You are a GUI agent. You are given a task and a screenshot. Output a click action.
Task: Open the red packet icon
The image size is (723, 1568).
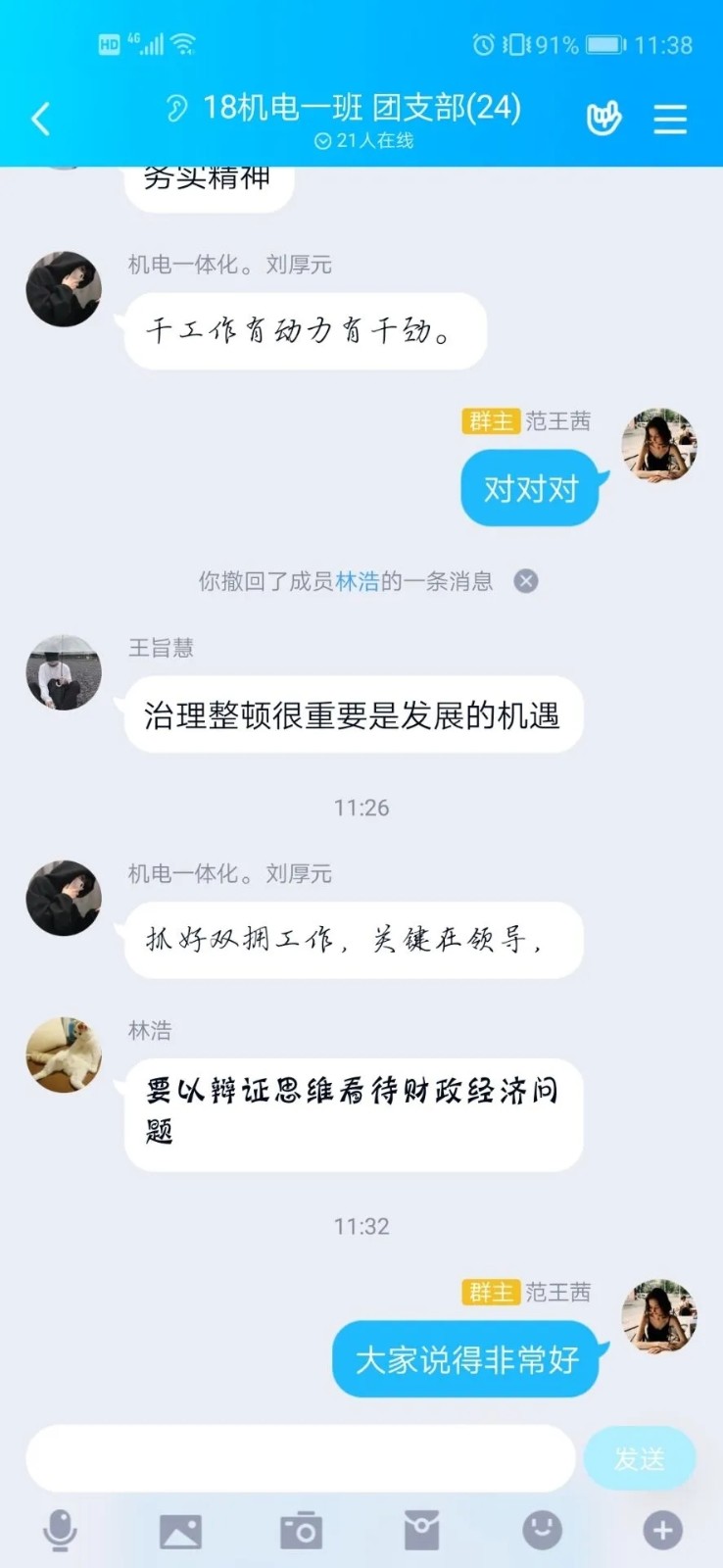click(x=421, y=1530)
